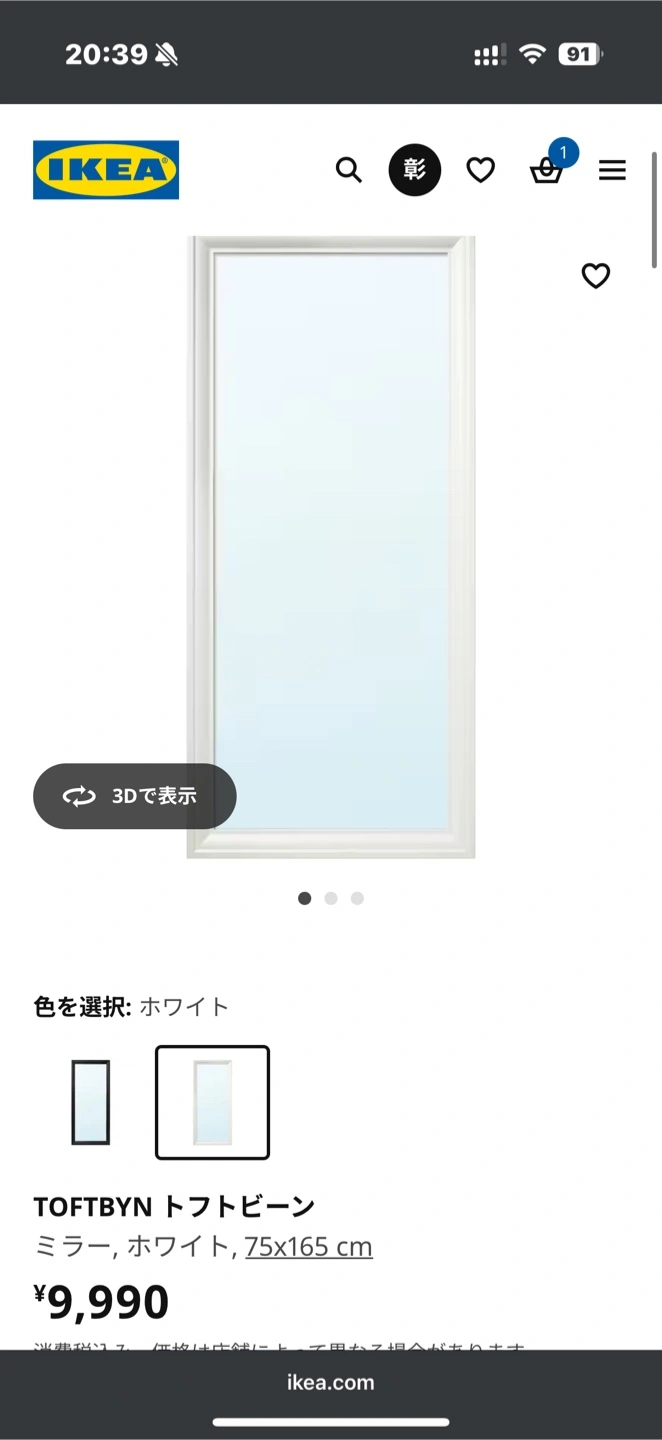Select the white frame color option
The width and height of the screenshot is (662, 1440).
212,1102
